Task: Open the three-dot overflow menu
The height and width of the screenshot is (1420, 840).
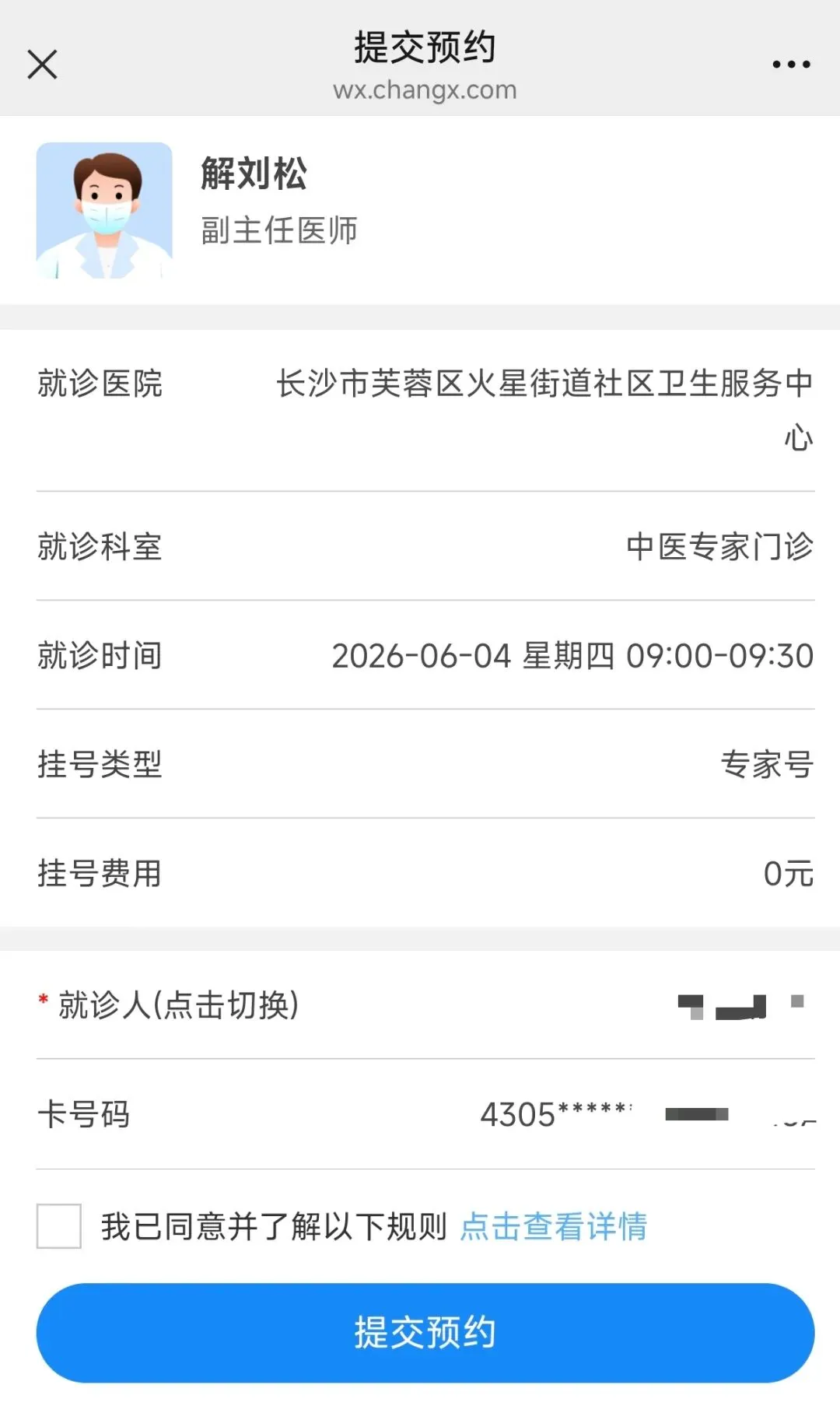Action: coord(791,65)
